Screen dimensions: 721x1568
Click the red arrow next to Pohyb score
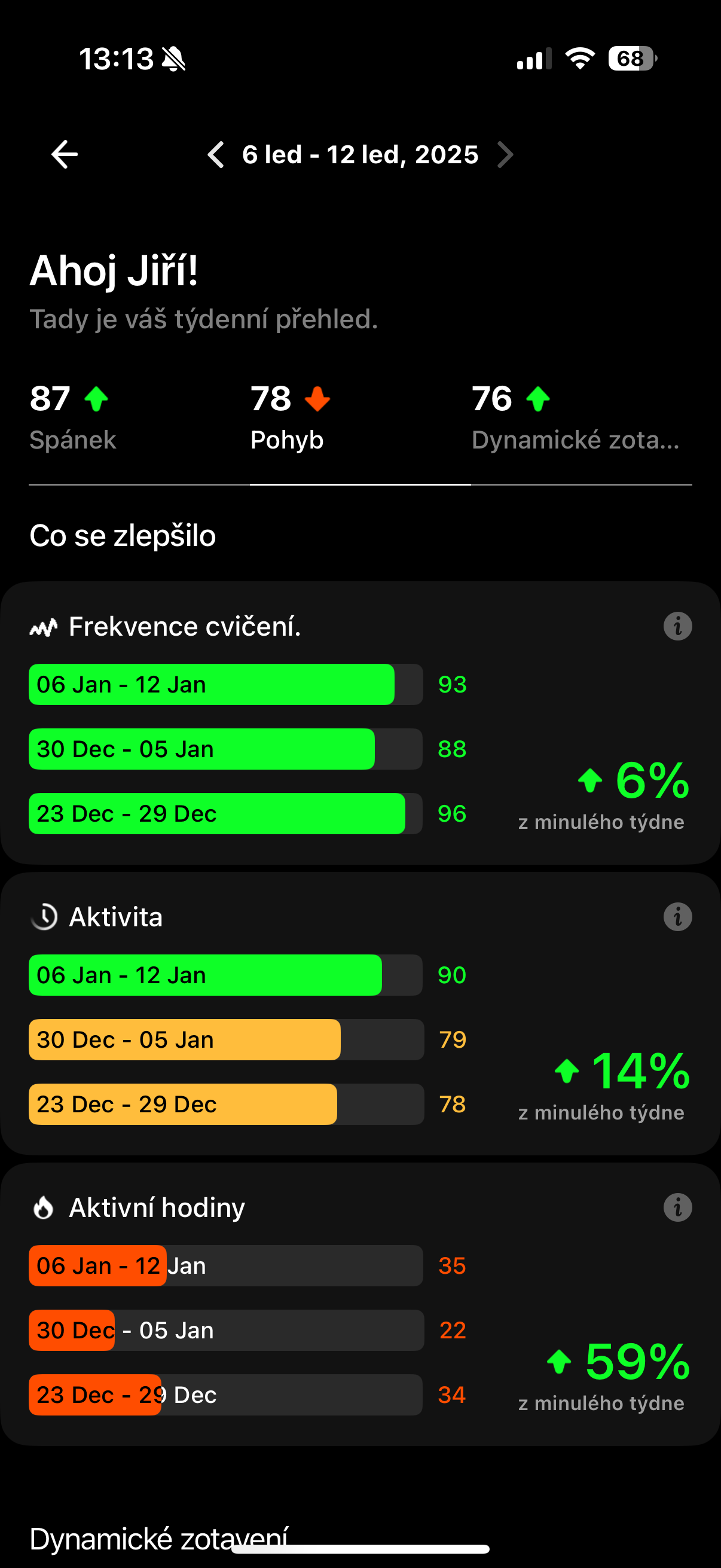(x=319, y=399)
